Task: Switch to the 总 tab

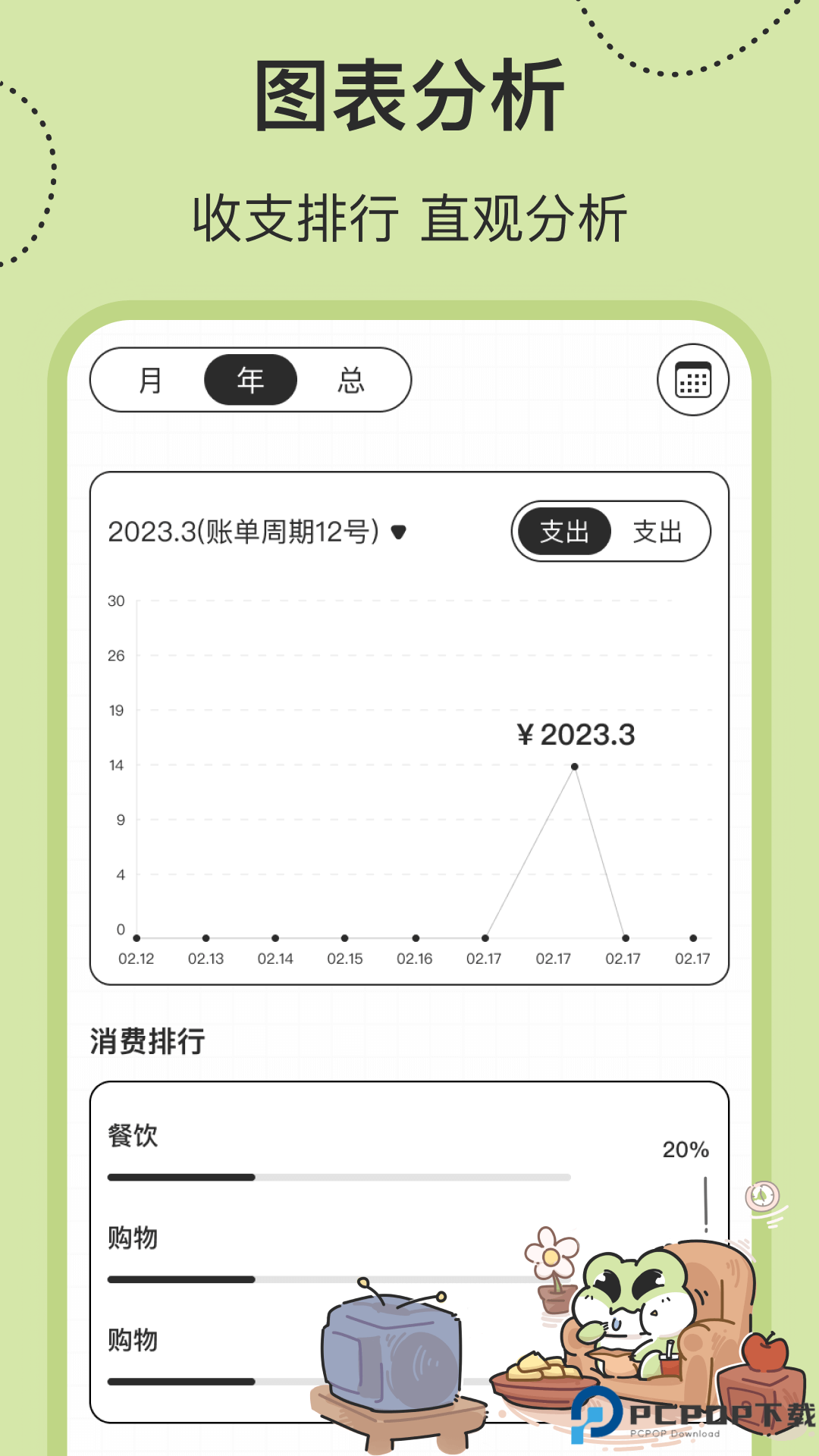Action: (352, 379)
